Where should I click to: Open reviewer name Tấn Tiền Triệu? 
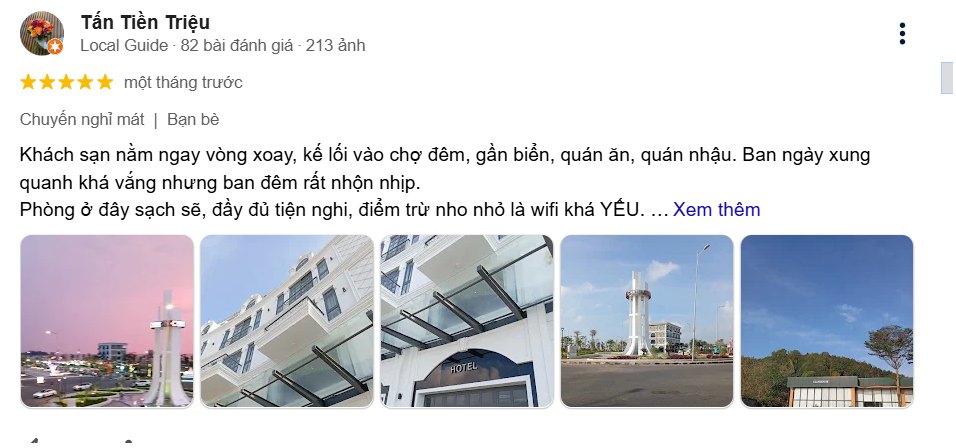click(145, 23)
